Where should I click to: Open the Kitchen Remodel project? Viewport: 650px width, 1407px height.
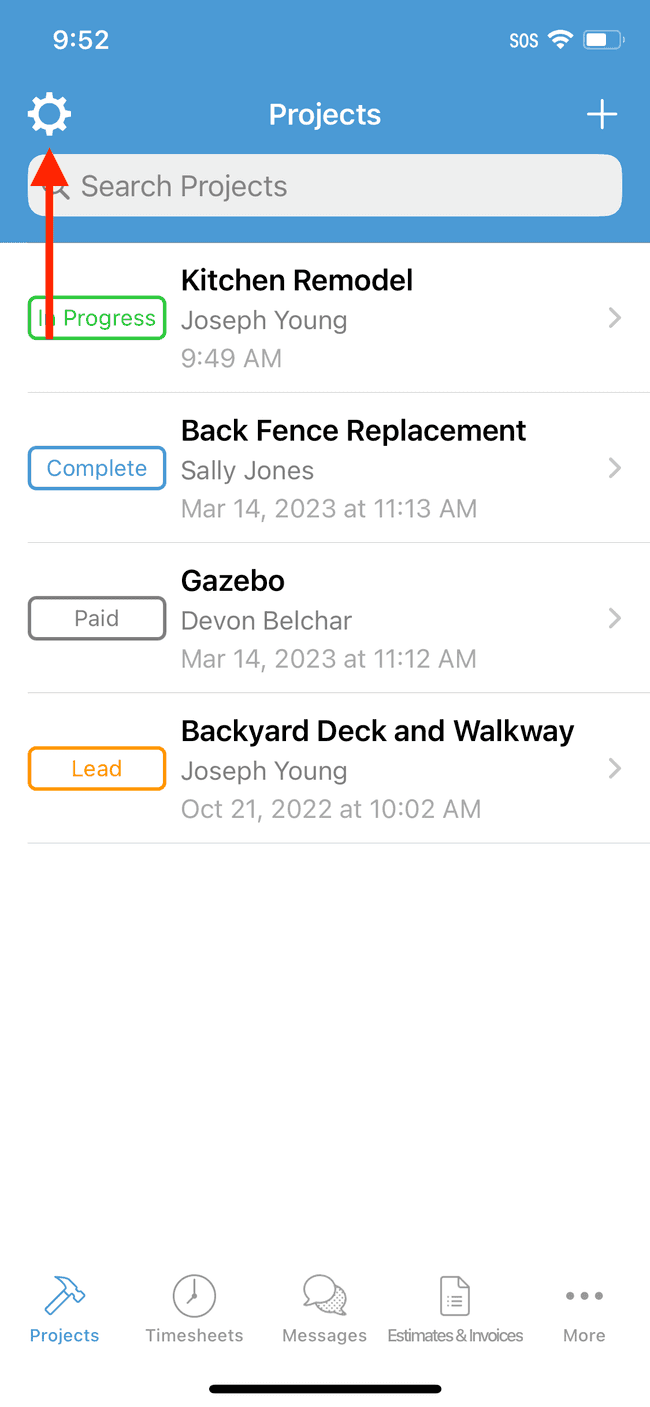click(325, 318)
